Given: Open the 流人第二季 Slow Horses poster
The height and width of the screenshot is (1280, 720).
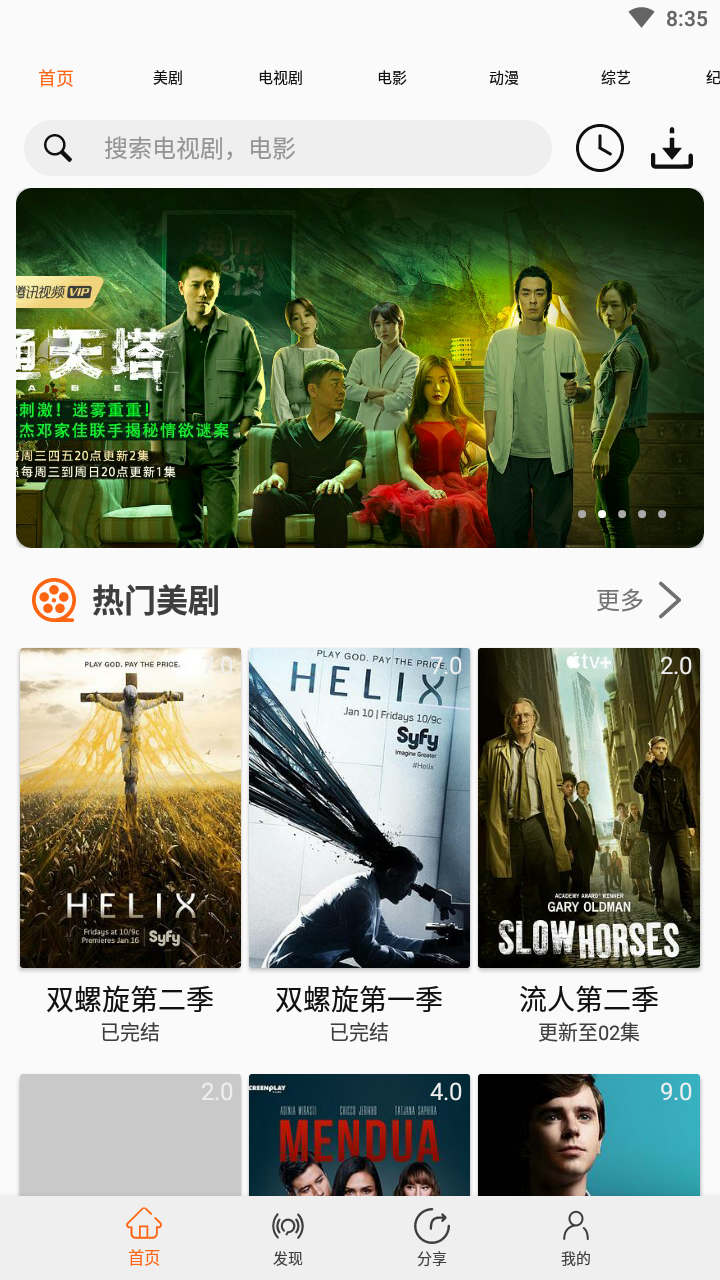Looking at the screenshot, I should [588, 807].
